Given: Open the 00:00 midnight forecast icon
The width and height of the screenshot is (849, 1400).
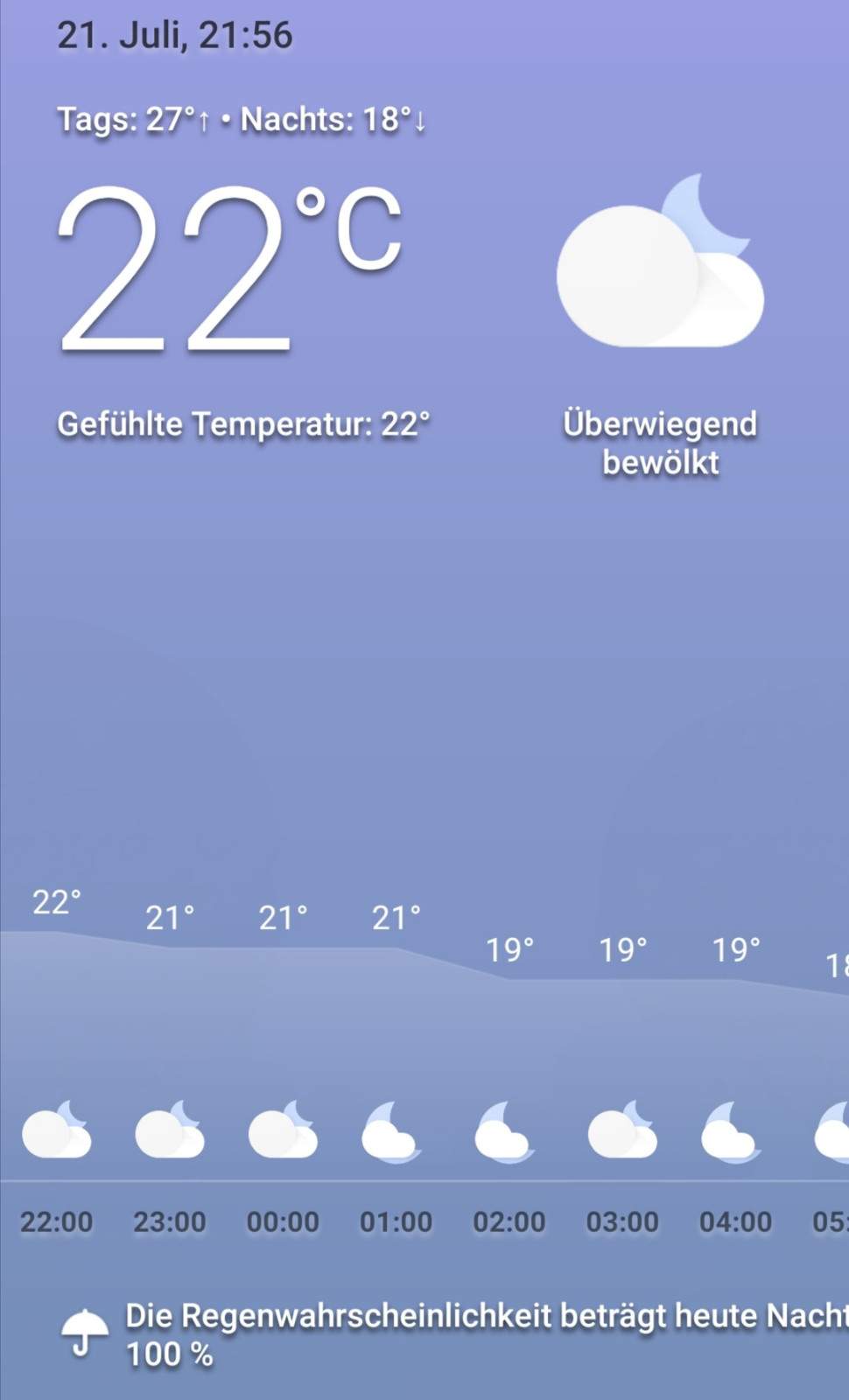Looking at the screenshot, I should click(x=284, y=1133).
